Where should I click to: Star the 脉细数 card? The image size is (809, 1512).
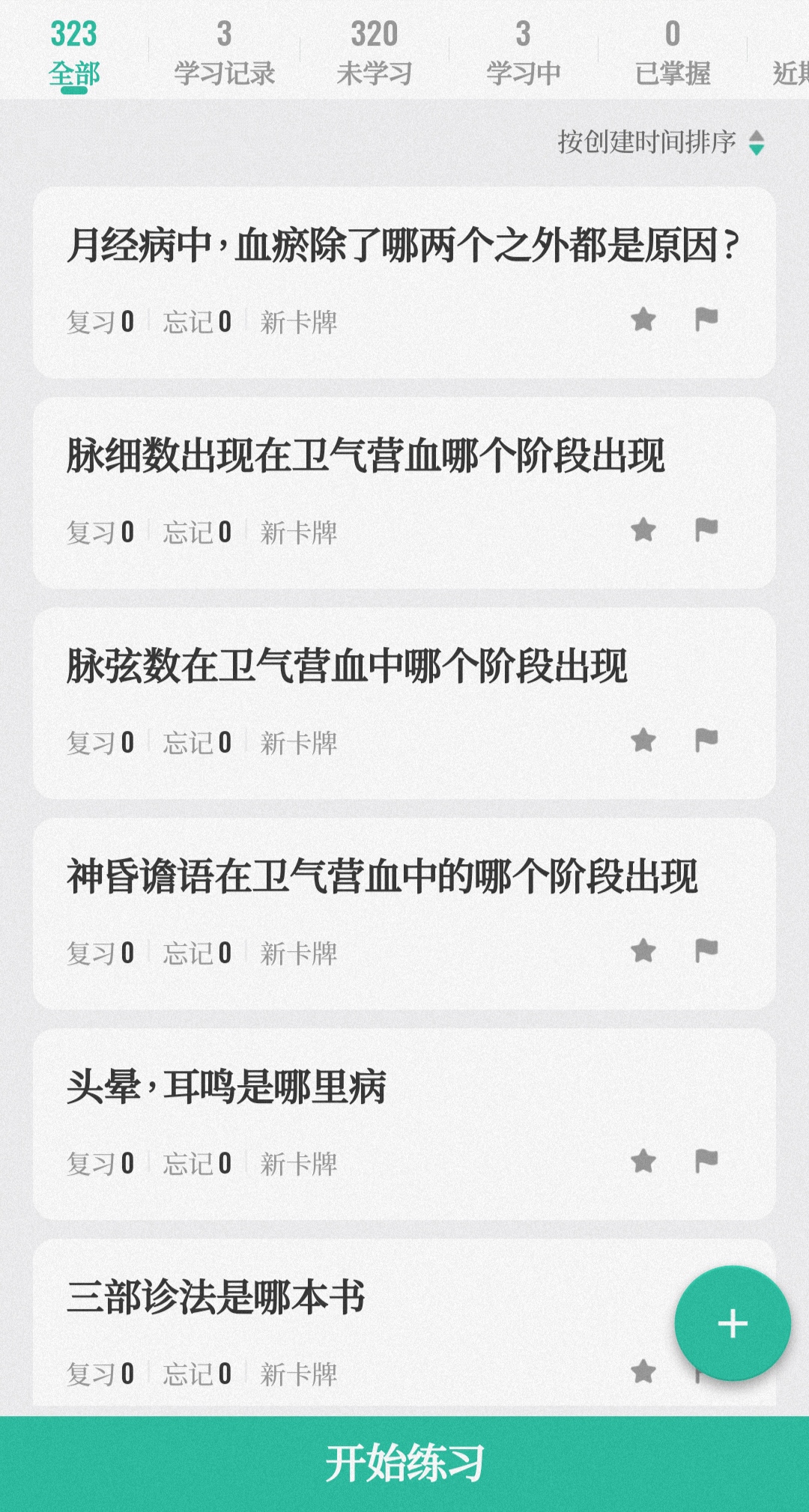tap(643, 530)
